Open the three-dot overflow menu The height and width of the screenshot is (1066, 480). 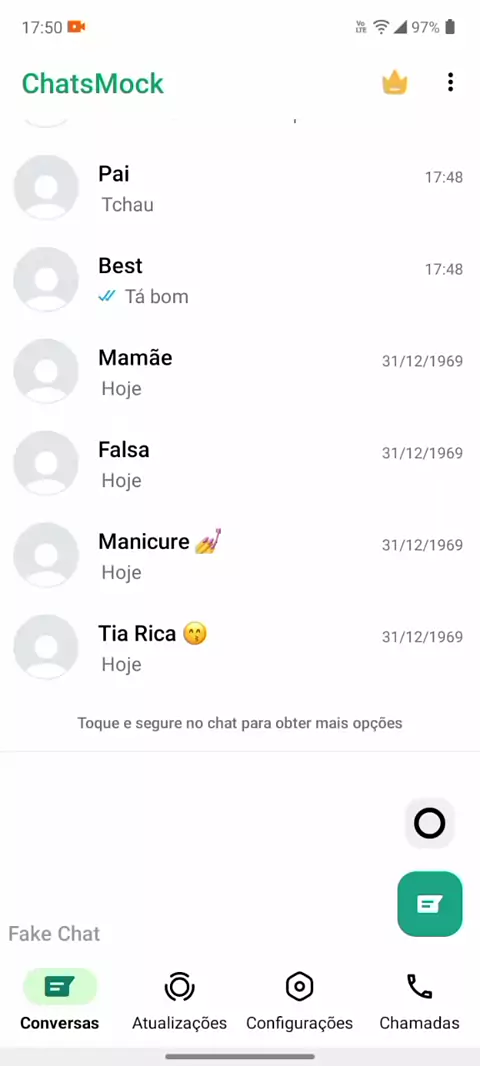pyautogui.click(x=450, y=83)
